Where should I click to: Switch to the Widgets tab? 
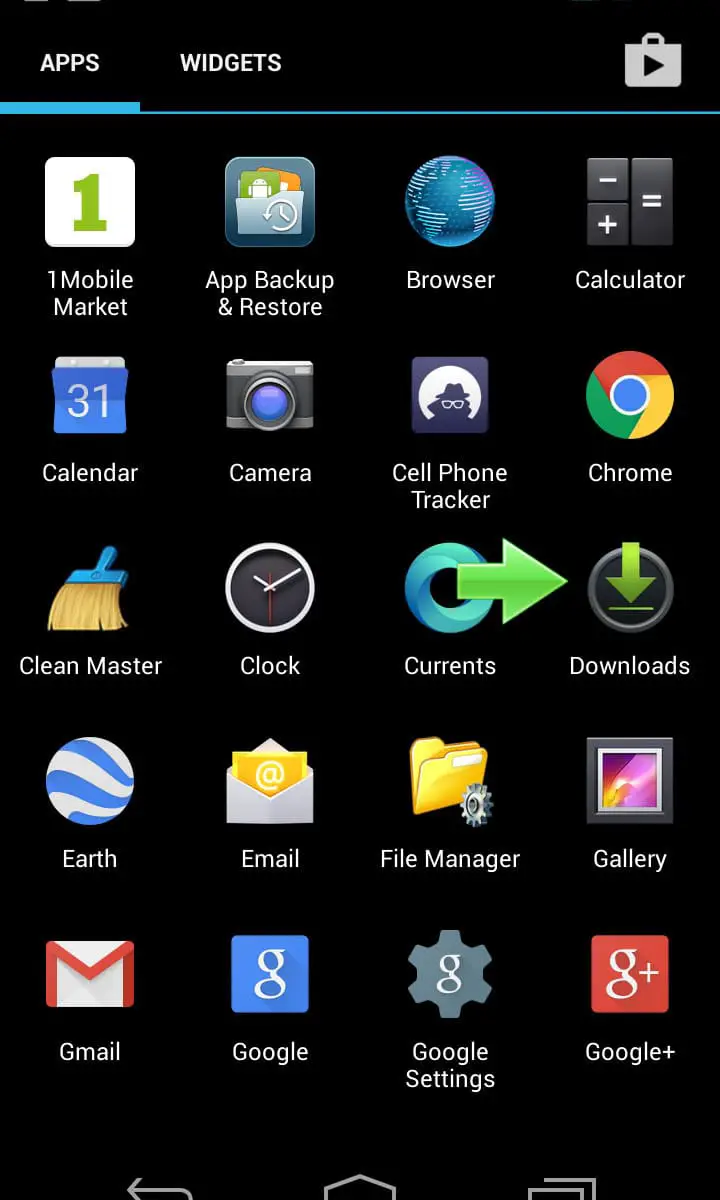(x=230, y=63)
